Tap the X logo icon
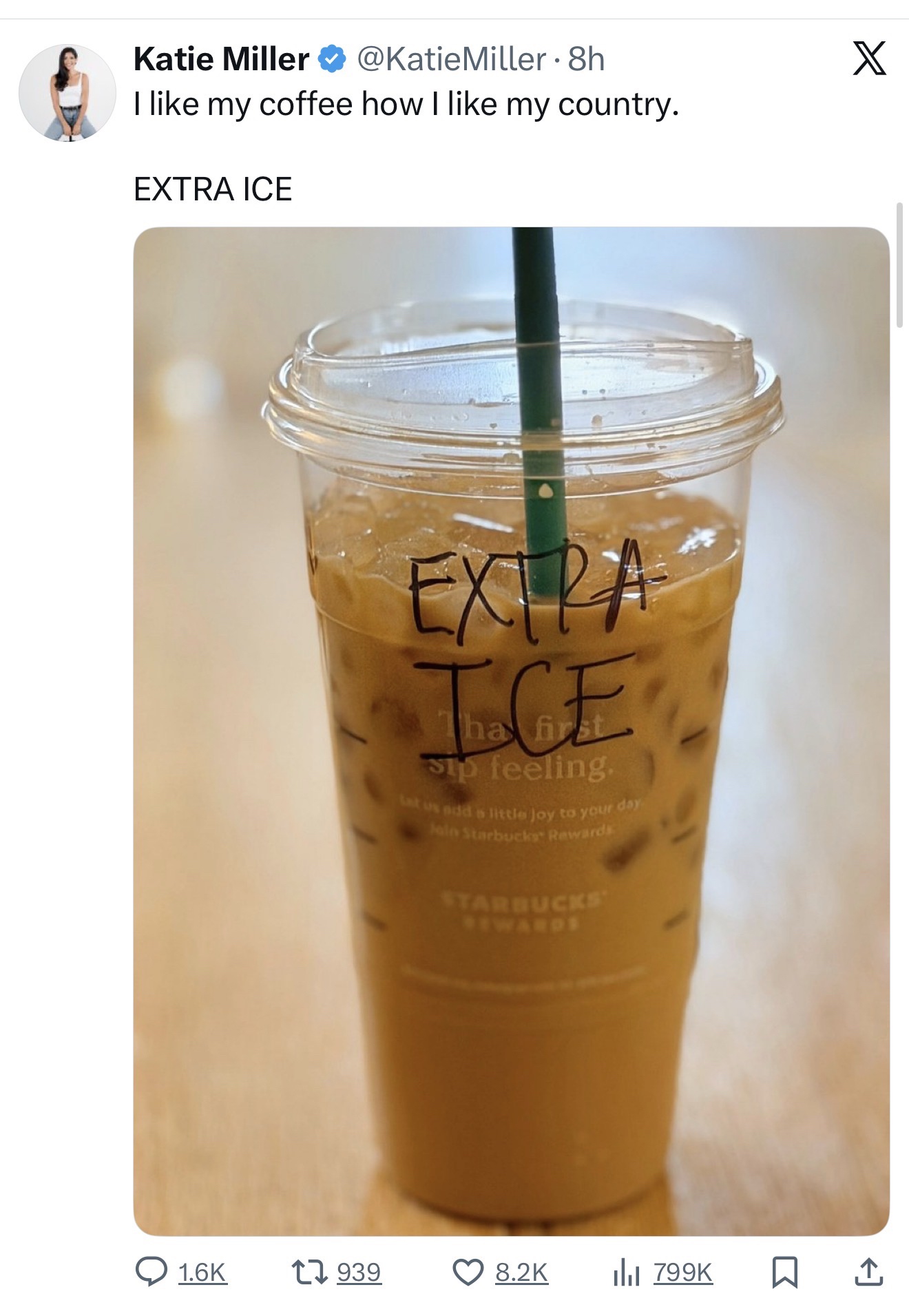The image size is (909, 1316). [x=869, y=58]
